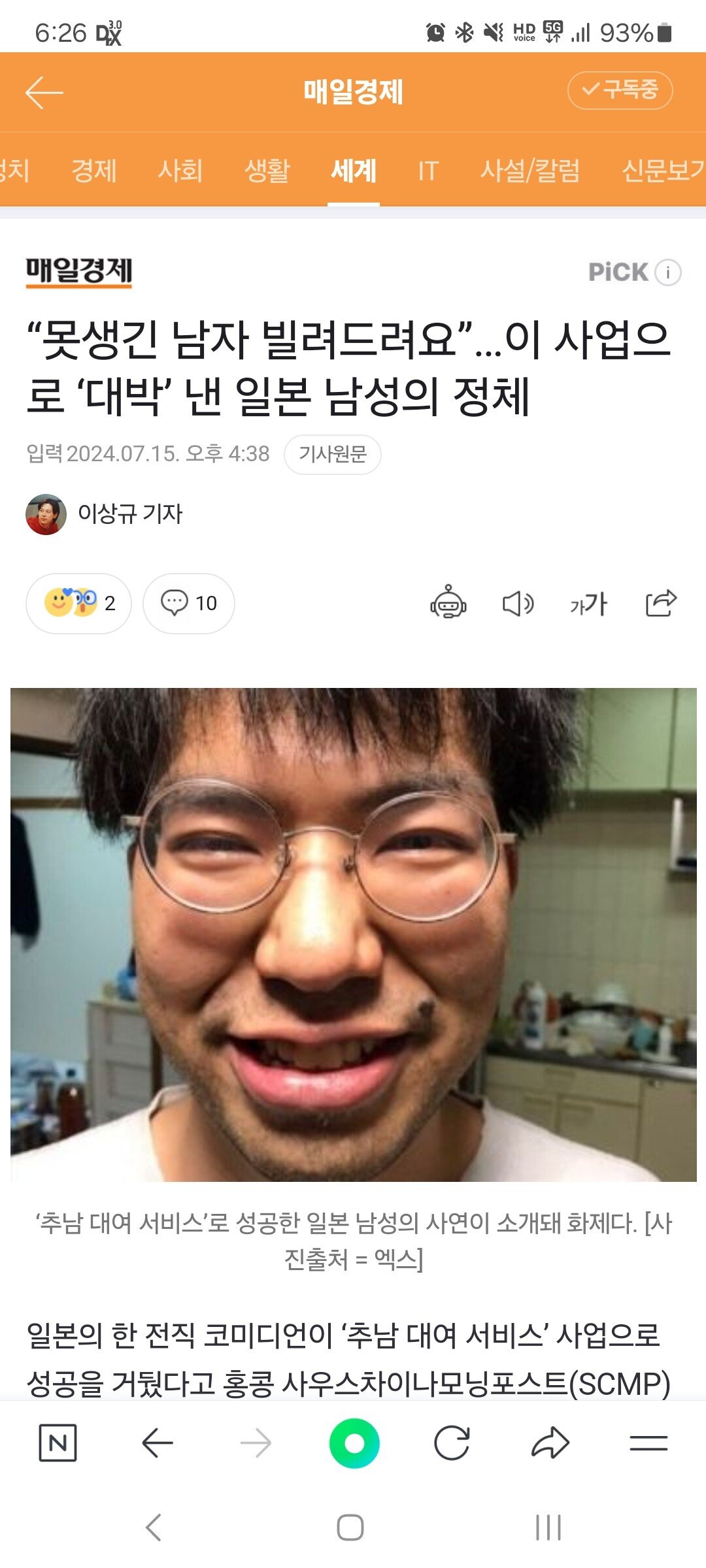706x1568 pixels.
Task: Share this article
Action: (660, 603)
